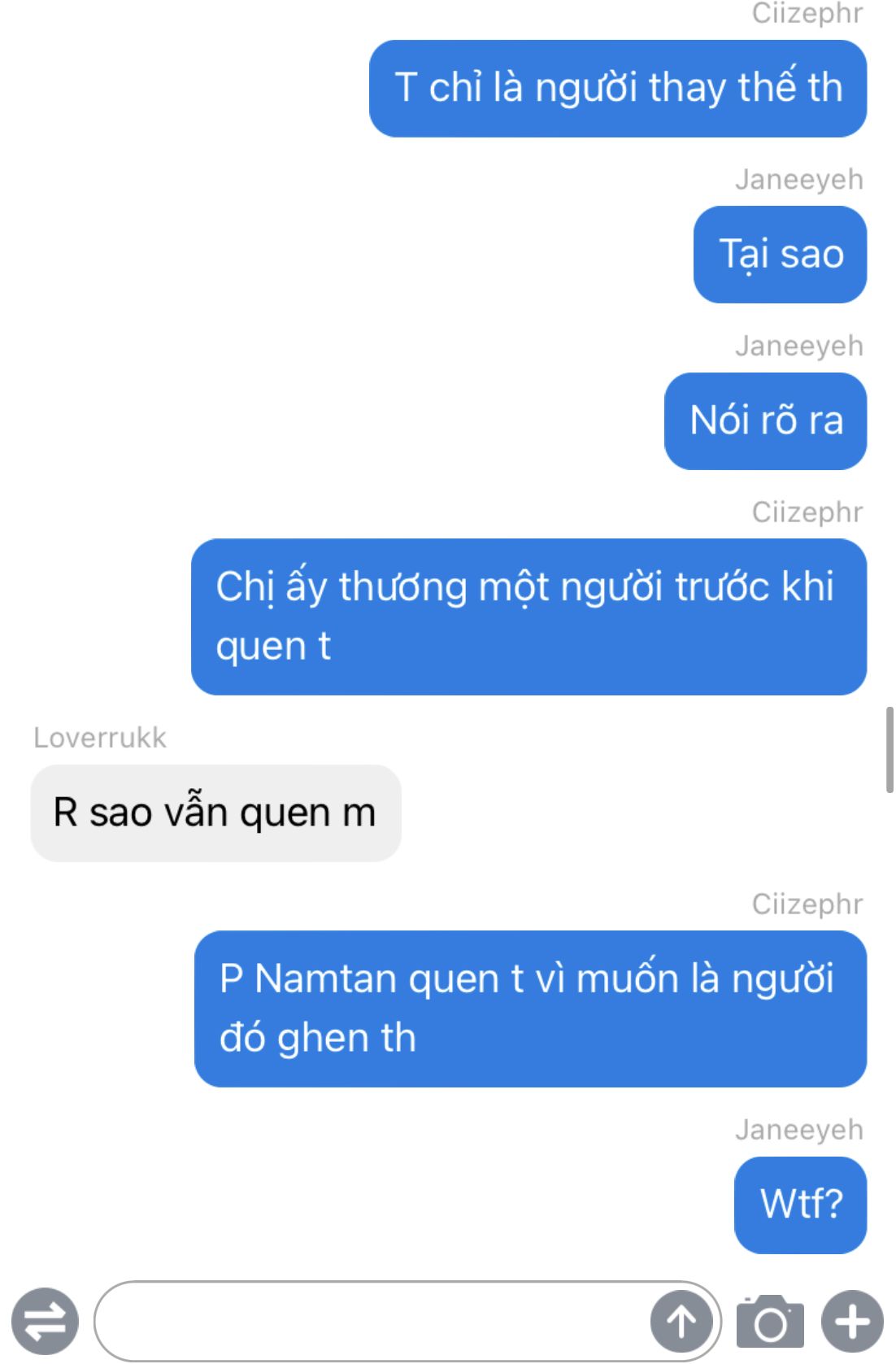Open the camera to attach a photo
The height and width of the screenshot is (1364, 896).
click(x=769, y=1321)
